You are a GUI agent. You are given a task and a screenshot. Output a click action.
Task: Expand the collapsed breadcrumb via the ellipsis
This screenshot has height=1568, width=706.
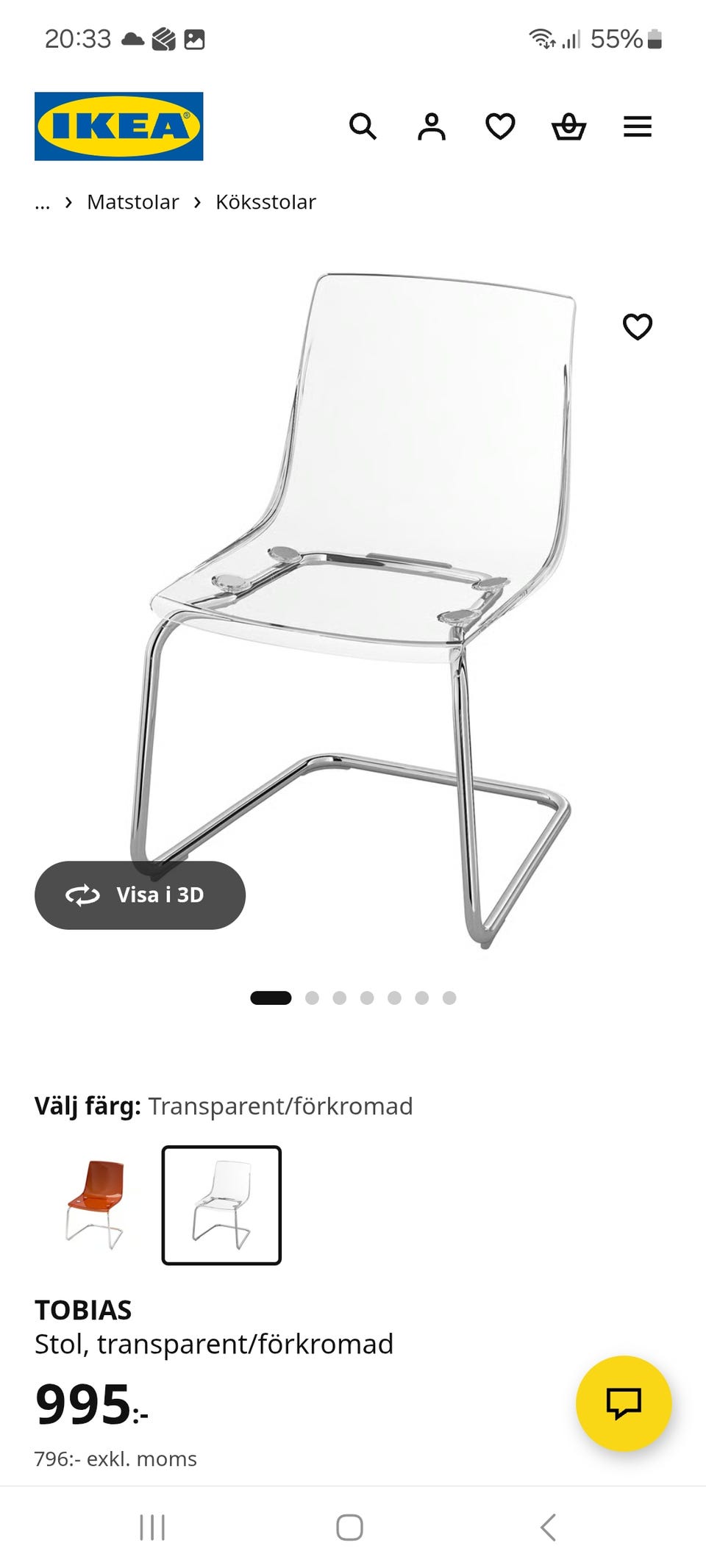pyautogui.click(x=42, y=201)
